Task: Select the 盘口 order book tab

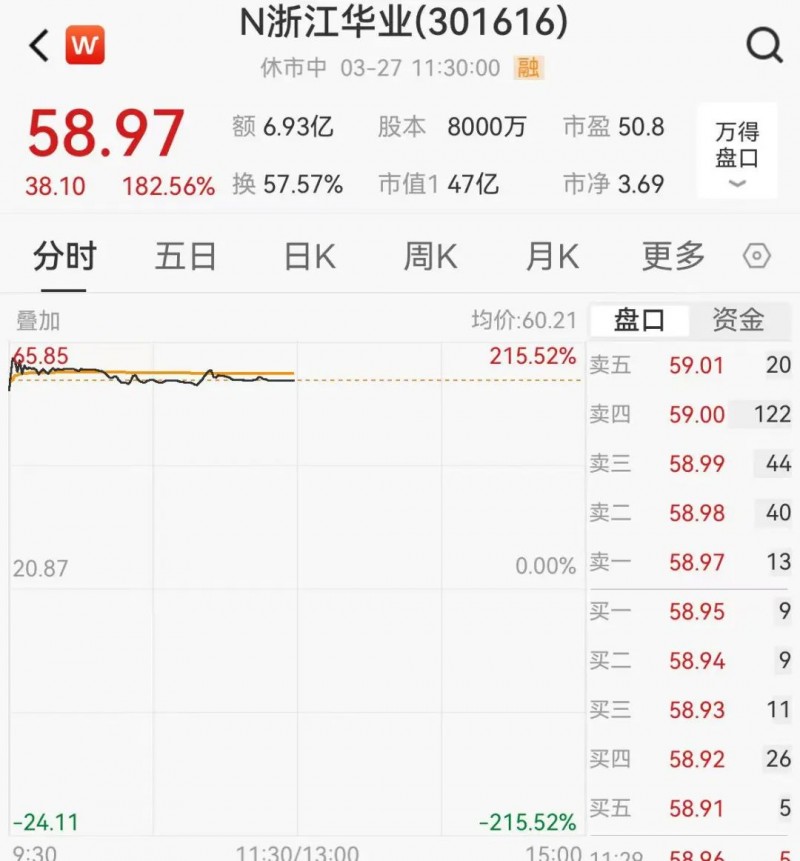Action: pyautogui.click(x=639, y=320)
